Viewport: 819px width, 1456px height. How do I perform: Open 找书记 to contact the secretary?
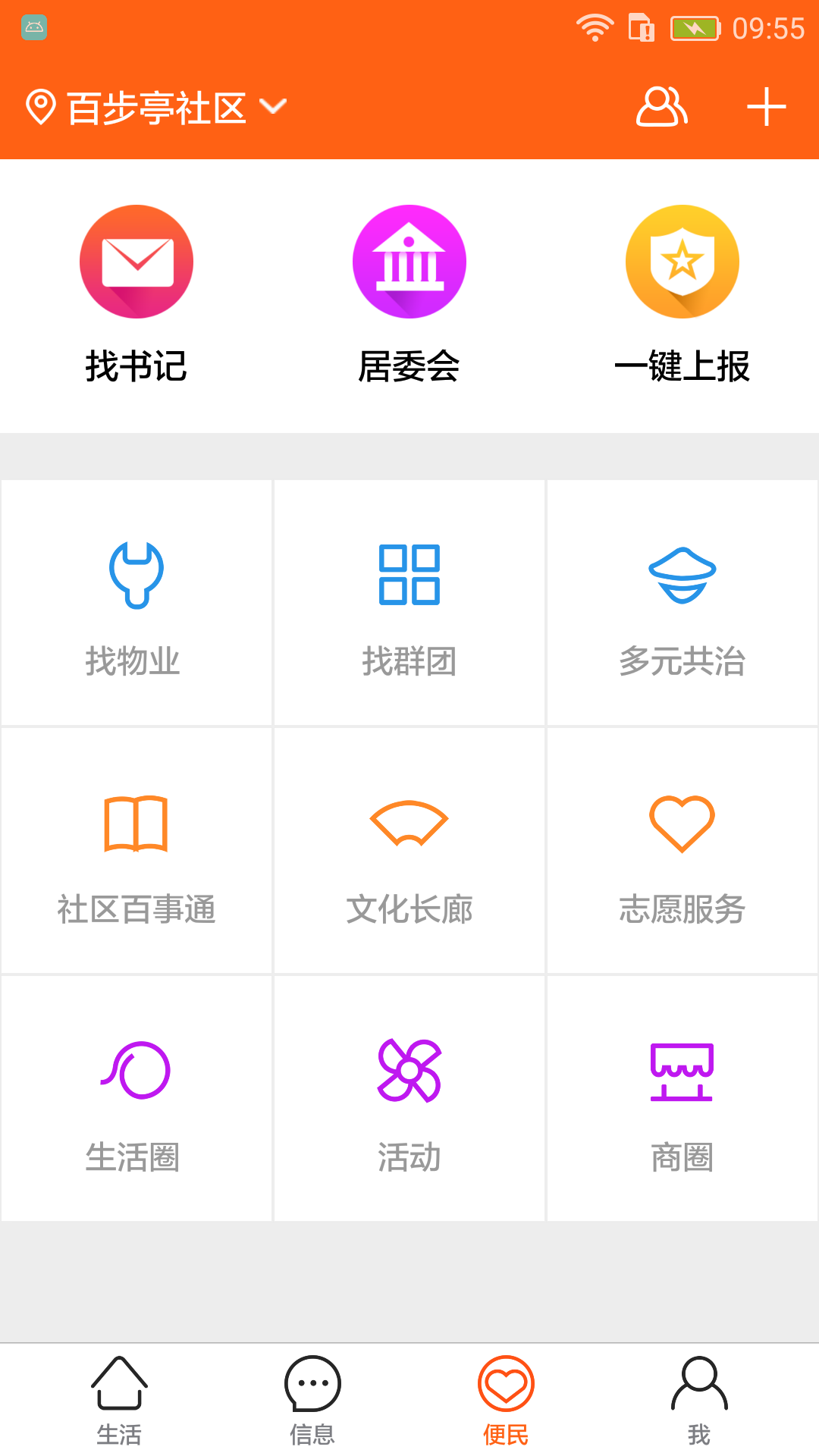click(136, 293)
